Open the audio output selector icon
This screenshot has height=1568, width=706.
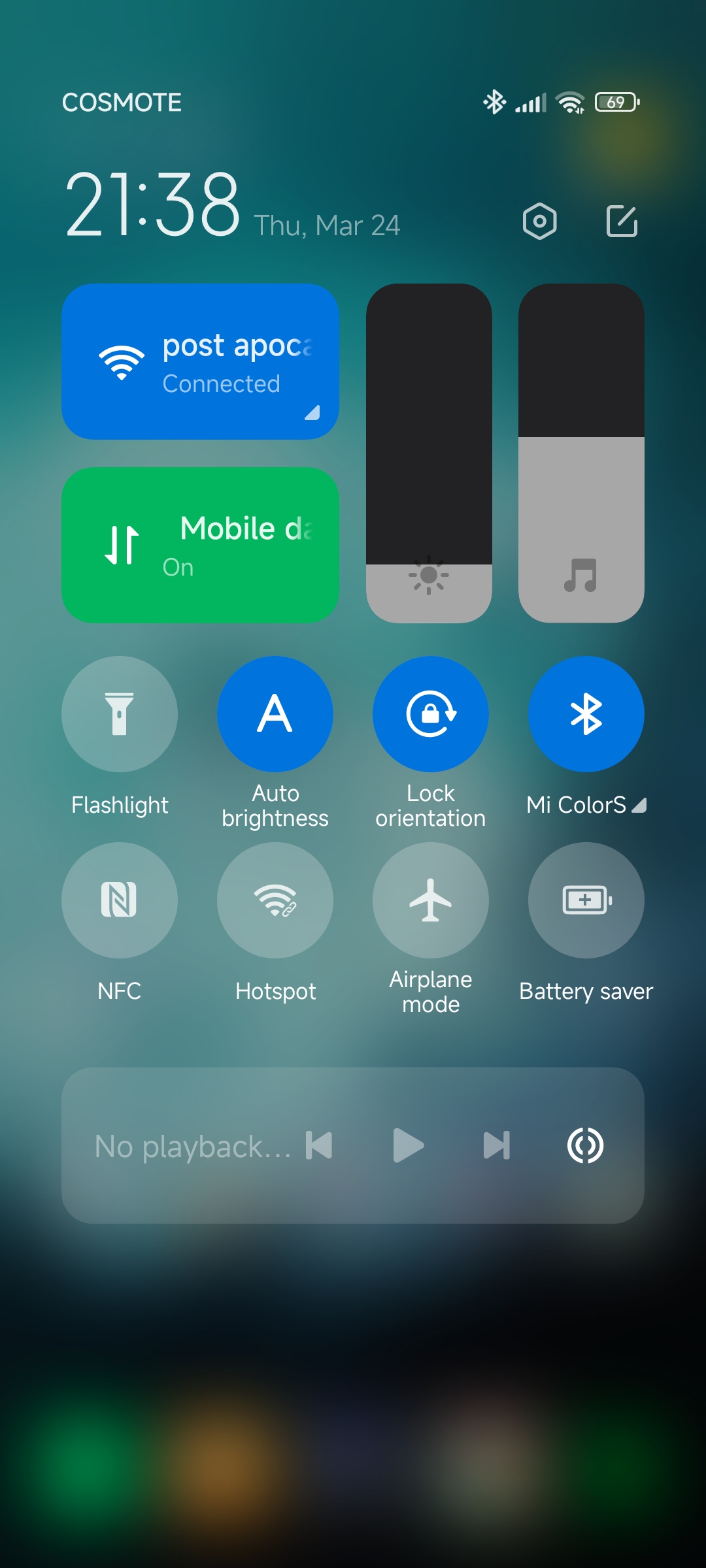click(585, 1145)
